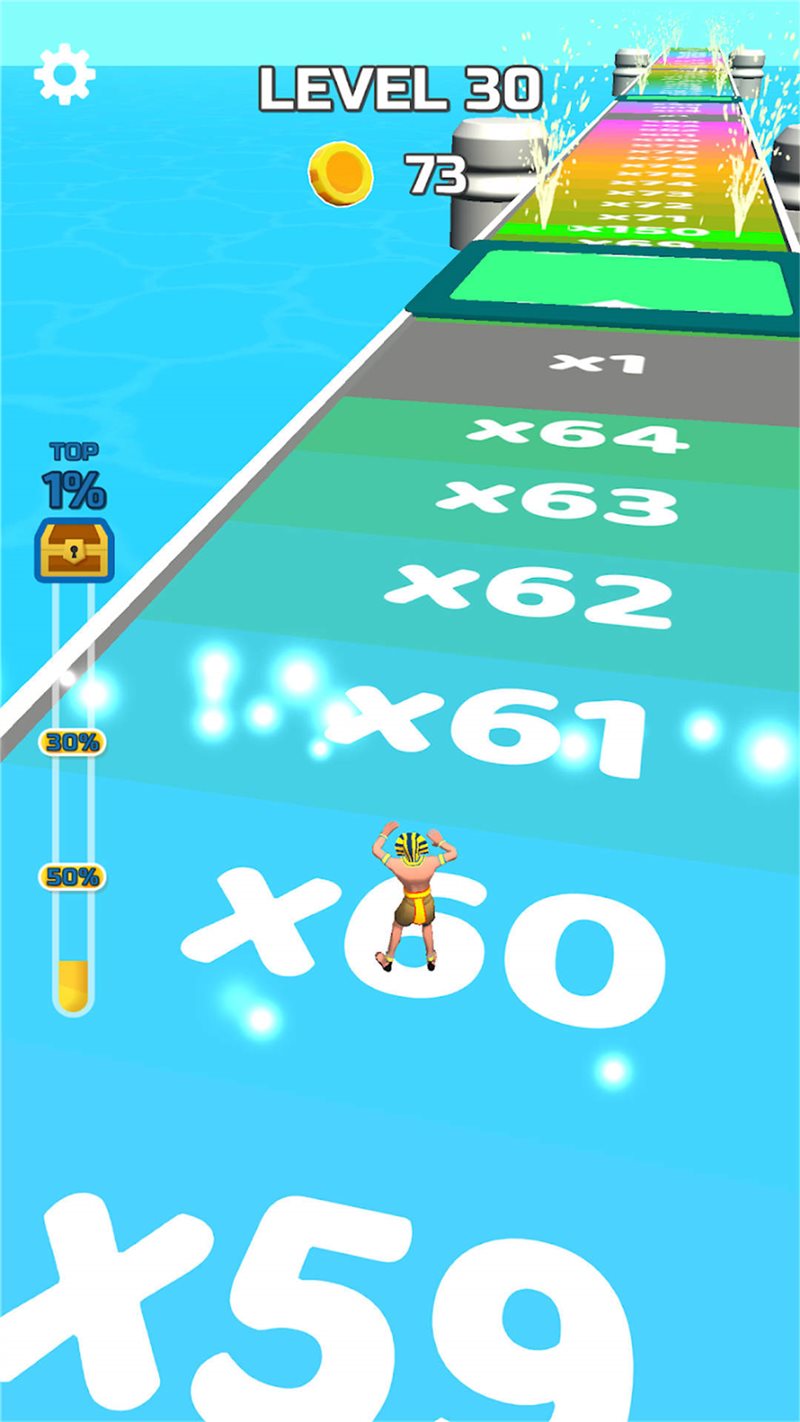
Task: Open the settings gear icon
Action: click(65, 73)
